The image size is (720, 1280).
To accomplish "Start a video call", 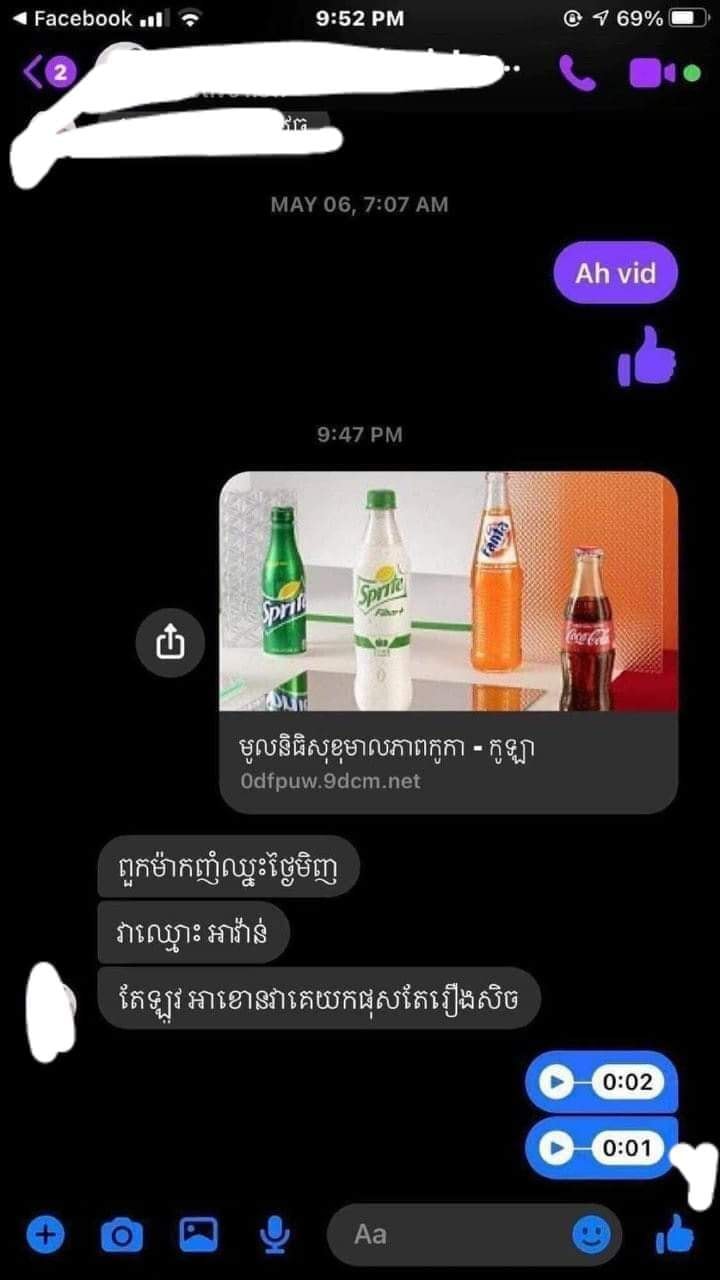I will pos(651,72).
